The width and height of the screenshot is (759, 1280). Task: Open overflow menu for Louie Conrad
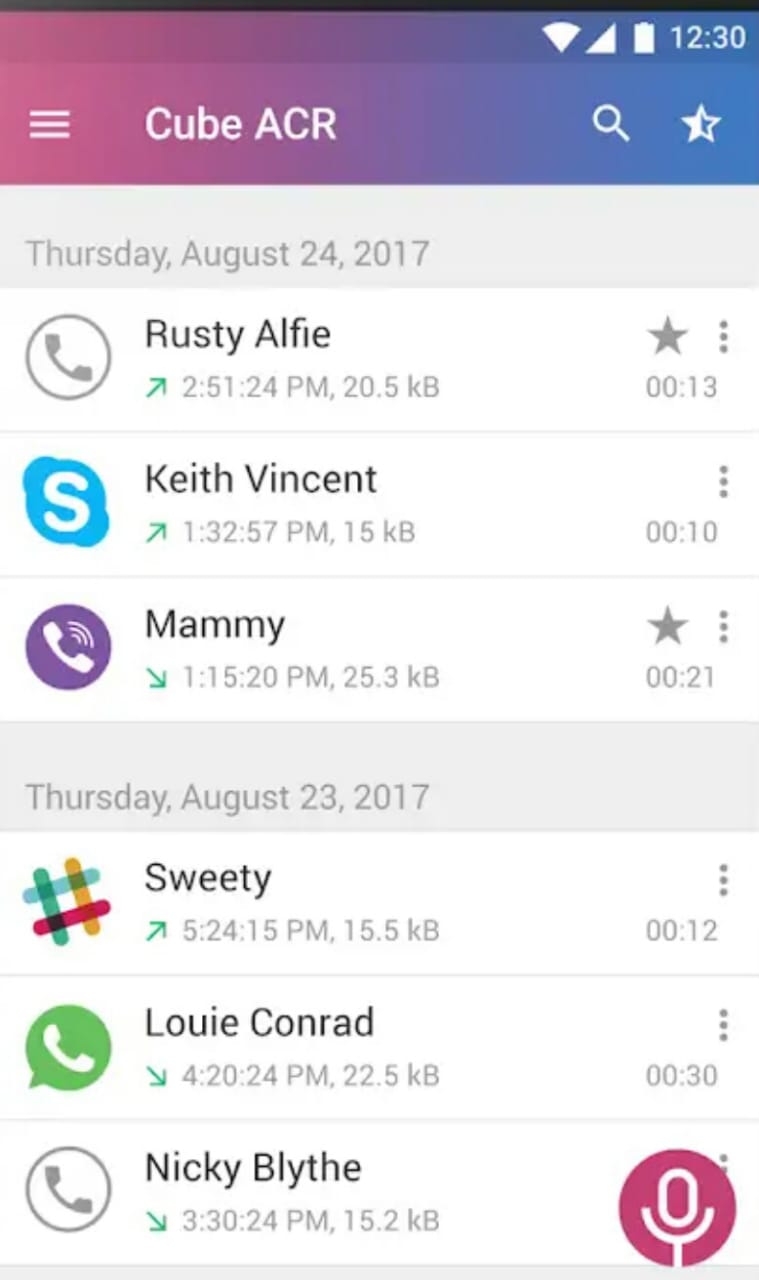723,1025
